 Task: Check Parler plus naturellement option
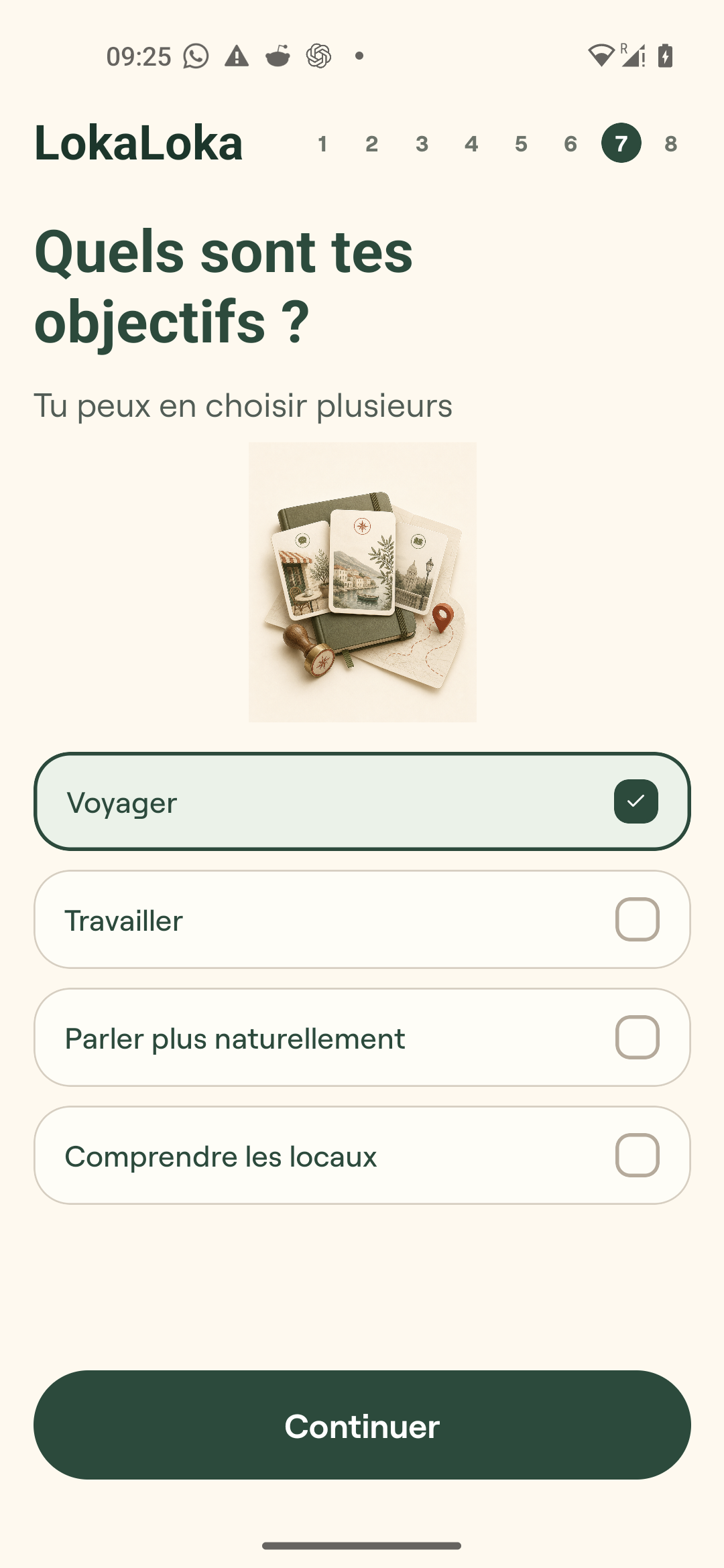coord(362,1037)
